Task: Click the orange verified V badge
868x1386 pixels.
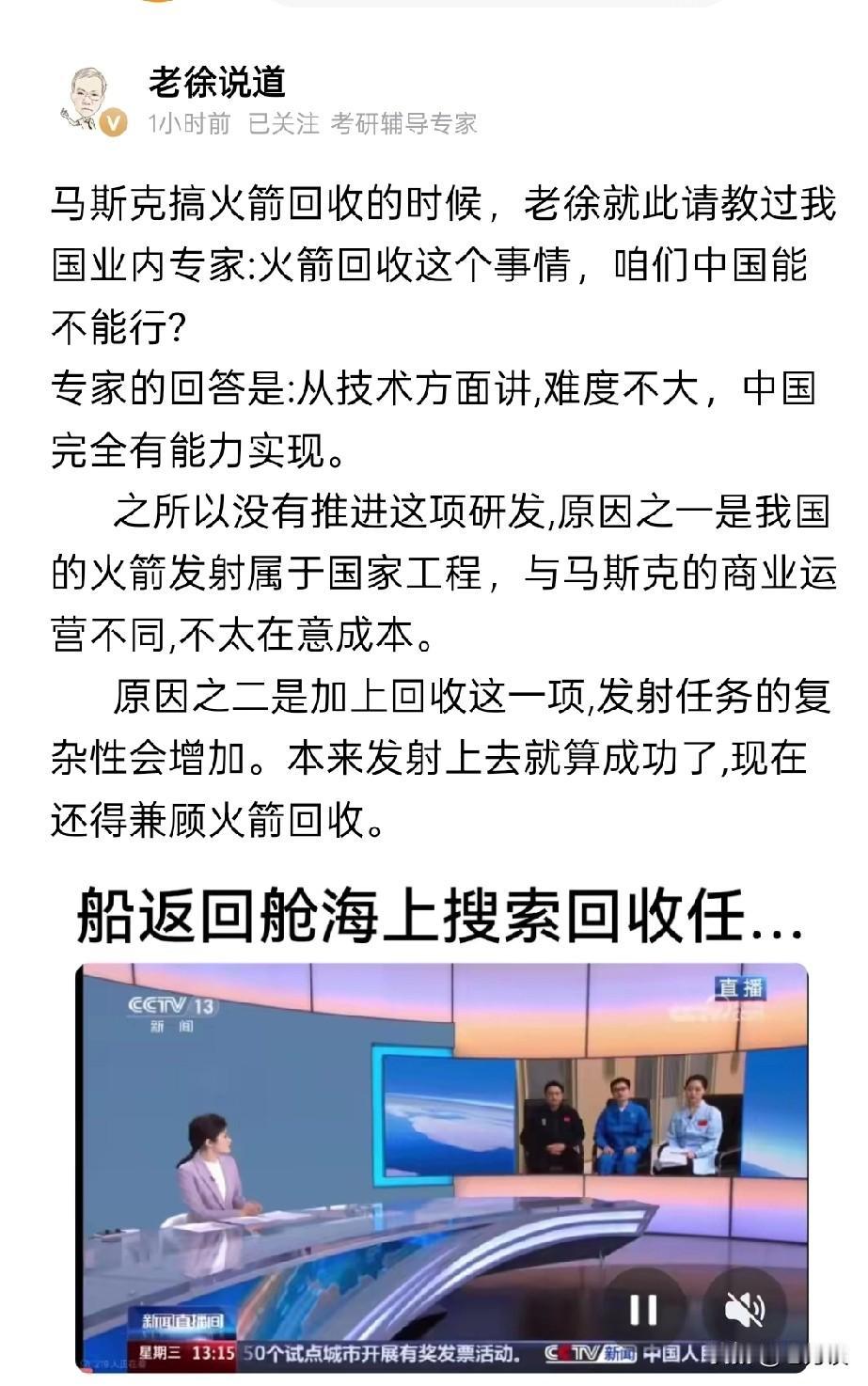Action: (x=113, y=121)
